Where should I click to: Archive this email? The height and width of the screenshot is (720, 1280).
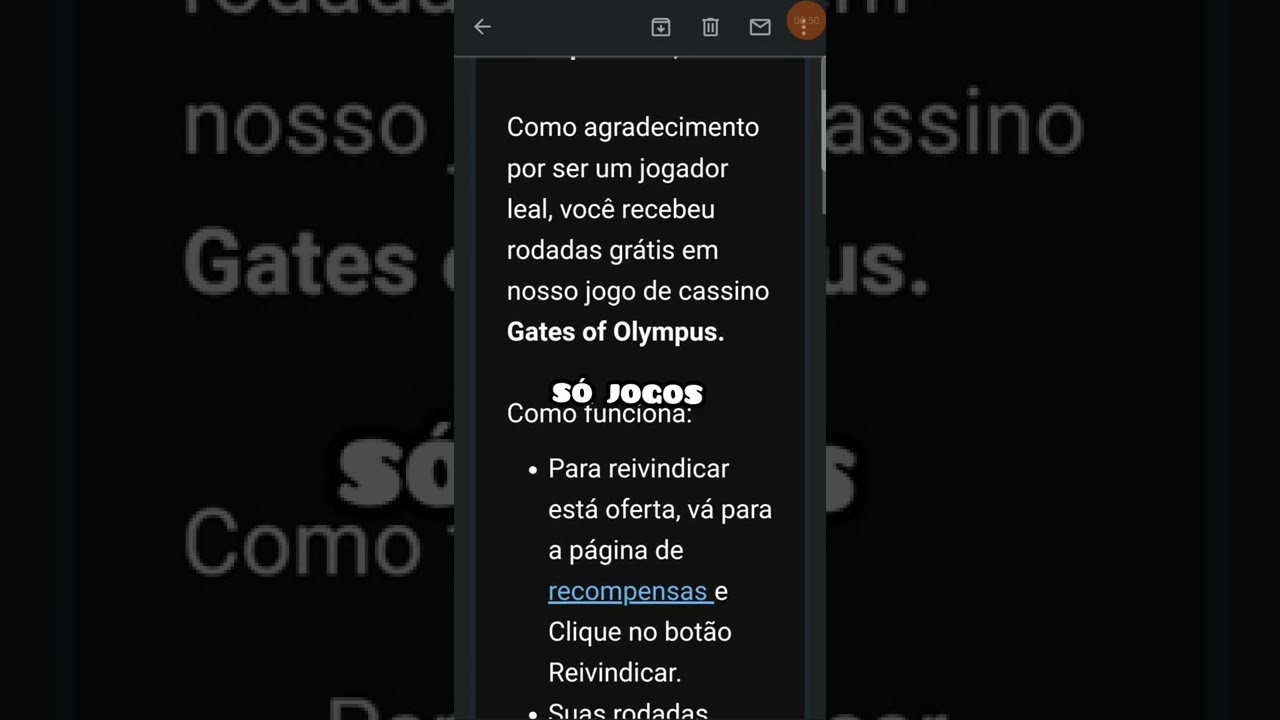tap(660, 27)
